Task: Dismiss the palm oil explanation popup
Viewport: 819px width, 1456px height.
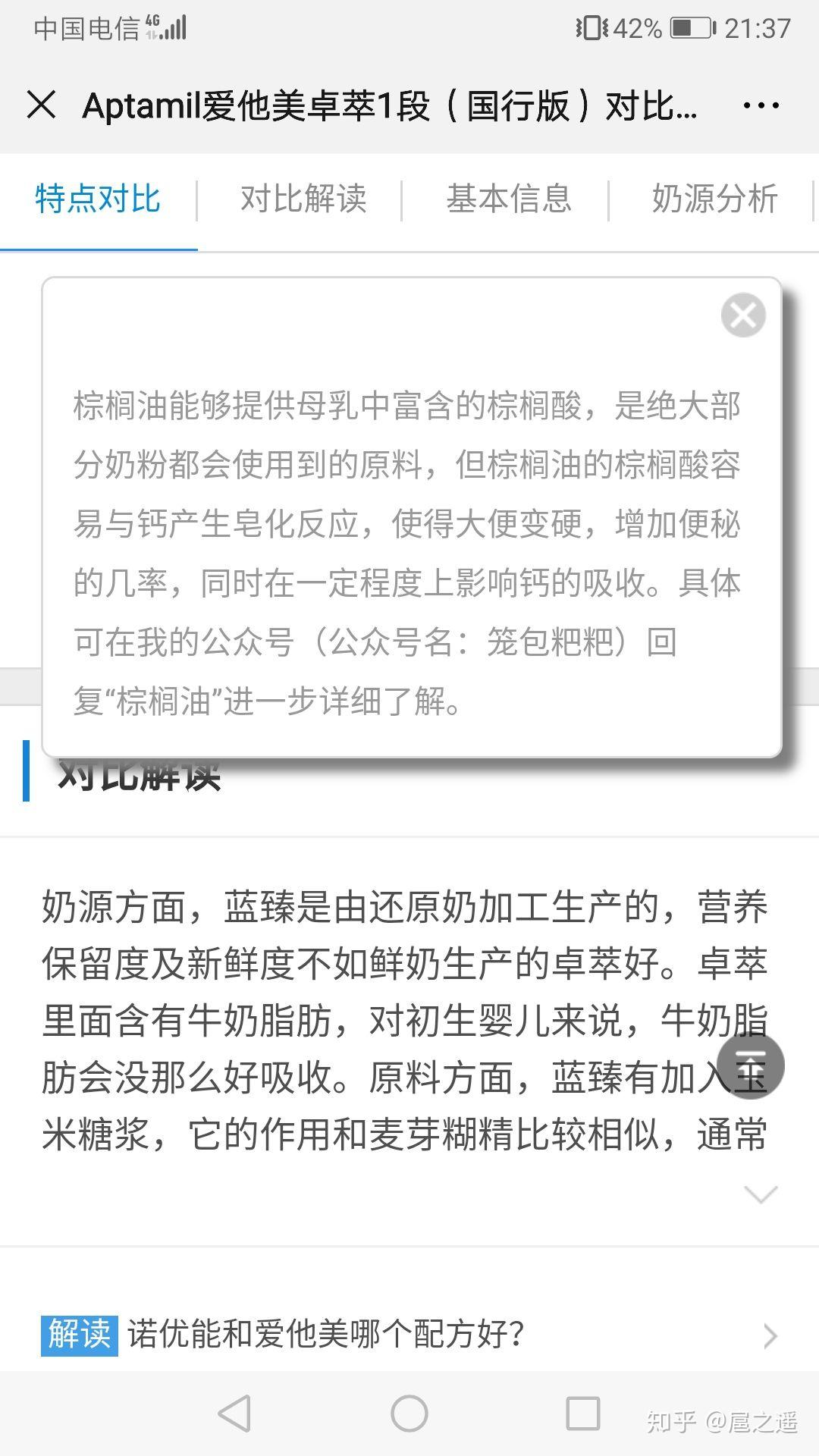Action: point(743,315)
